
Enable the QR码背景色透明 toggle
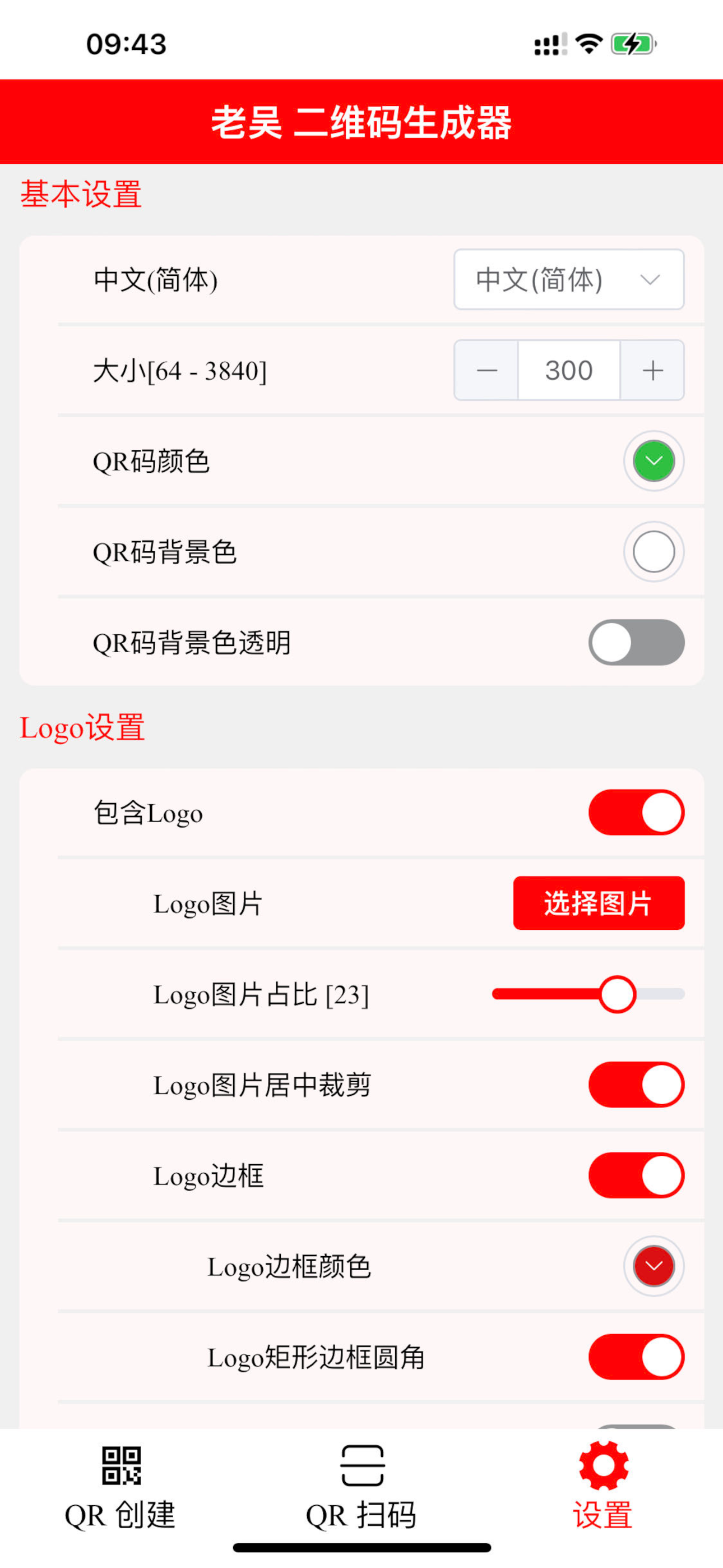pos(636,642)
